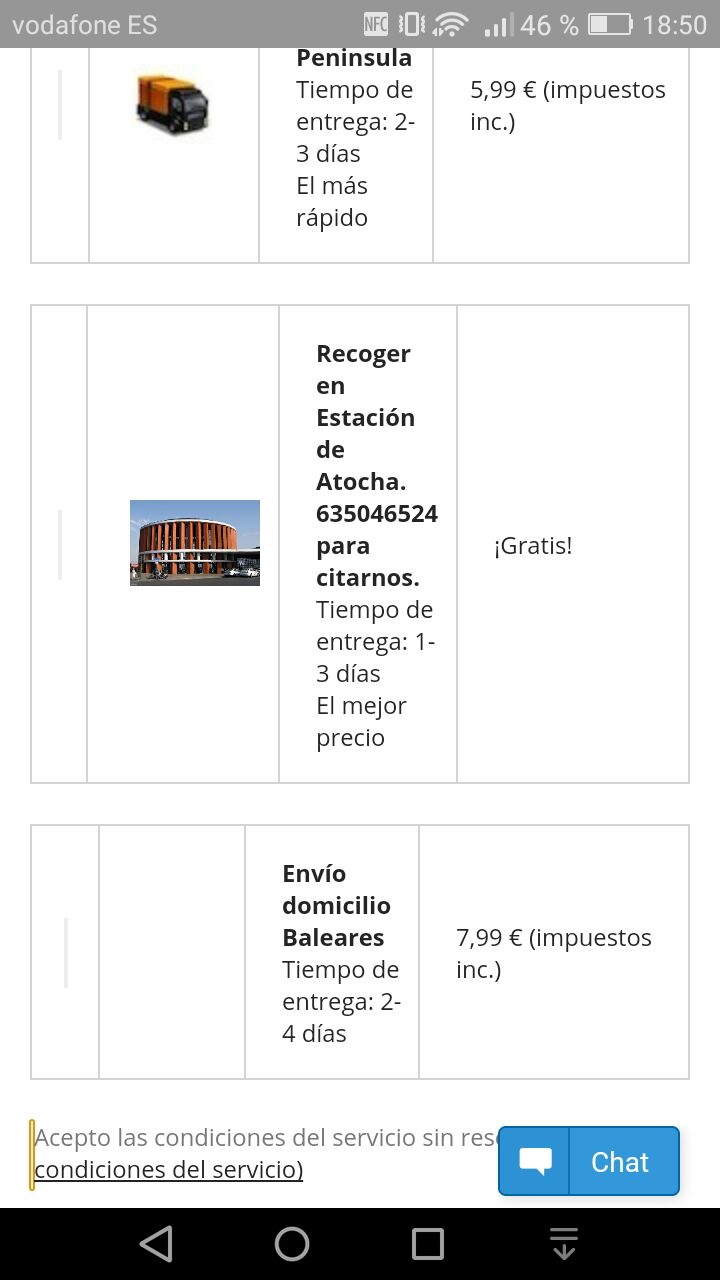The height and width of the screenshot is (1280, 720).
Task: Open the Chat support button
Action: (x=589, y=1161)
